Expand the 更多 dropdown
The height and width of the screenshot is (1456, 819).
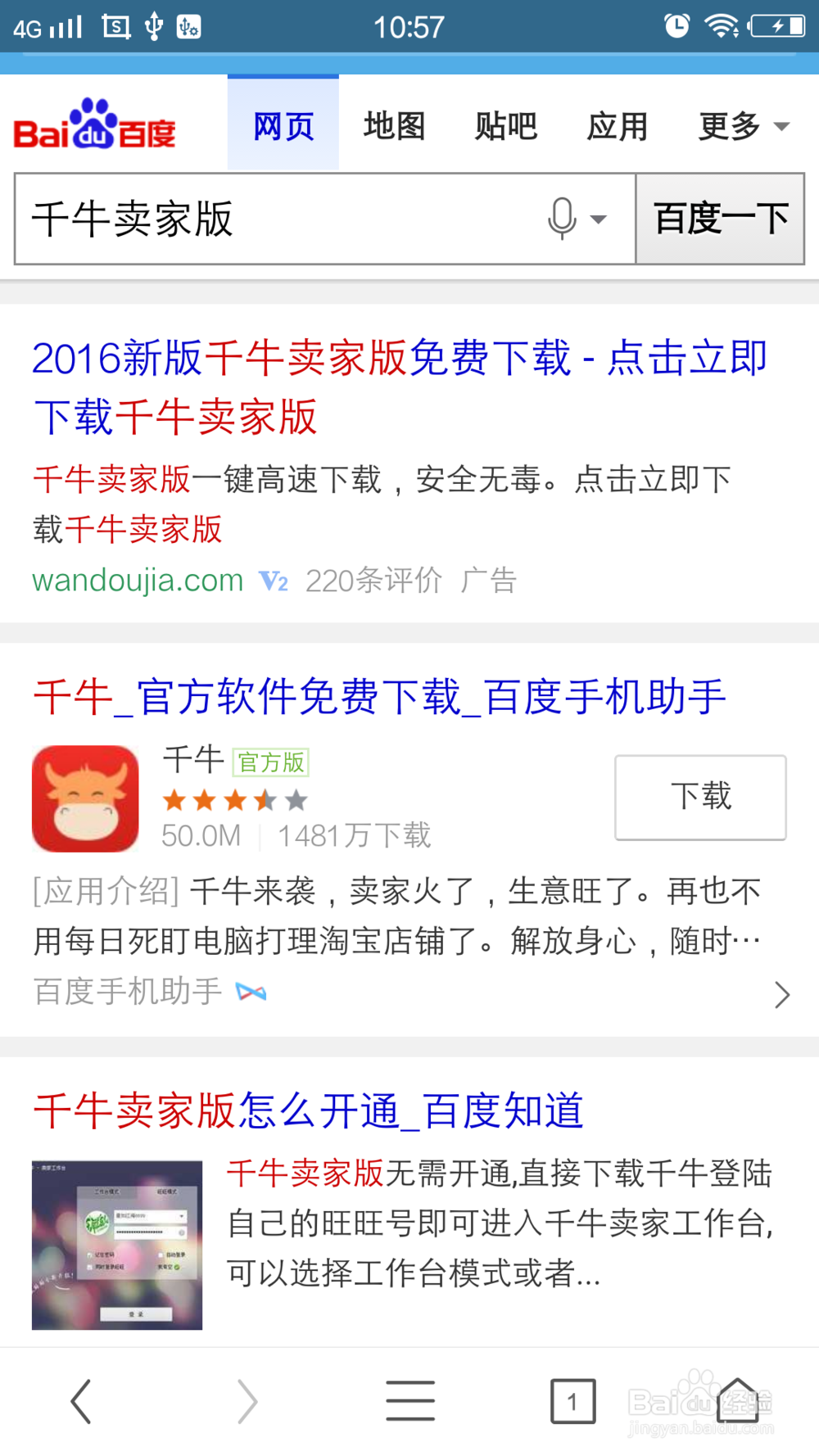(x=743, y=126)
